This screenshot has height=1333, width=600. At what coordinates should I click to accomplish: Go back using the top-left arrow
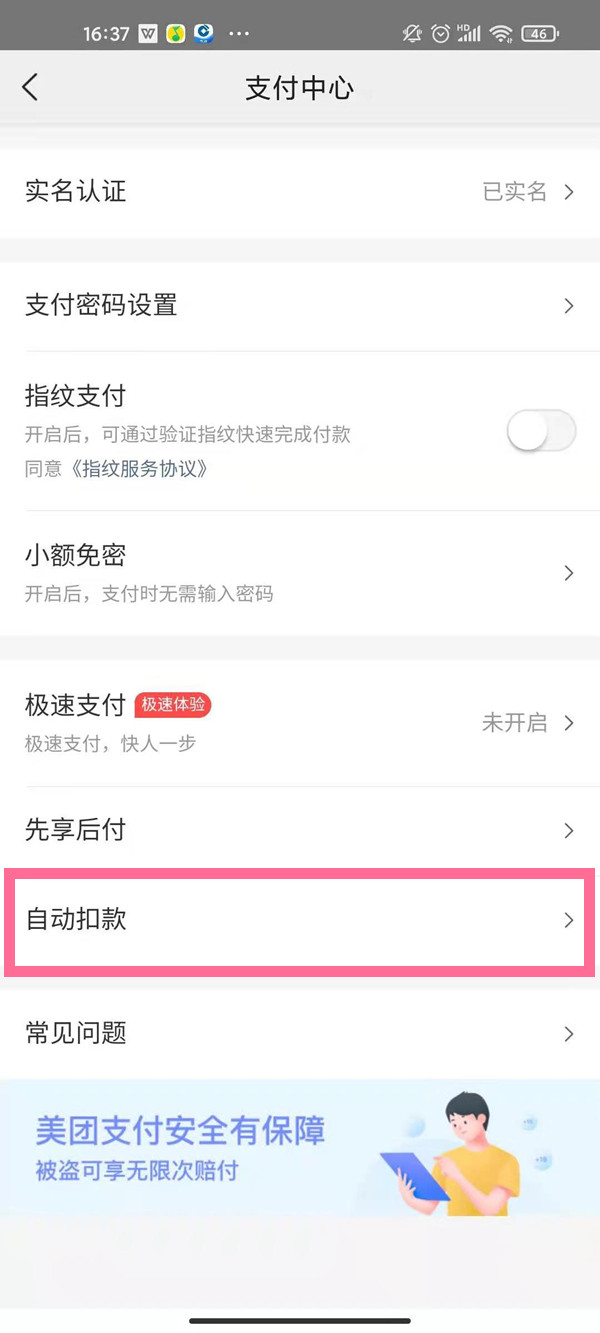tap(30, 87)
